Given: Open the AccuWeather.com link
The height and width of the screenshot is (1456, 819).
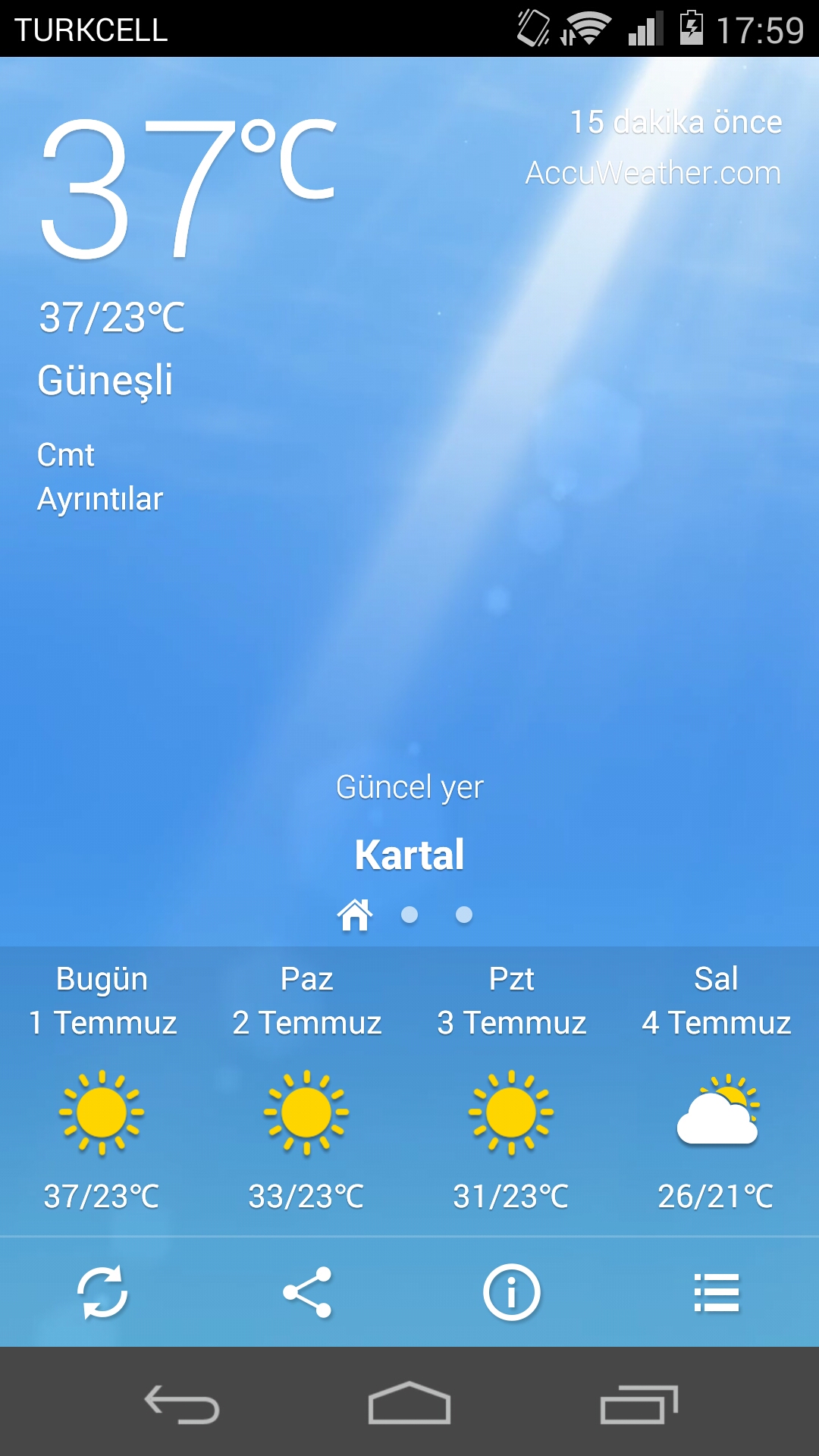Looking at the screenshot, I should [x=653, y=173].
